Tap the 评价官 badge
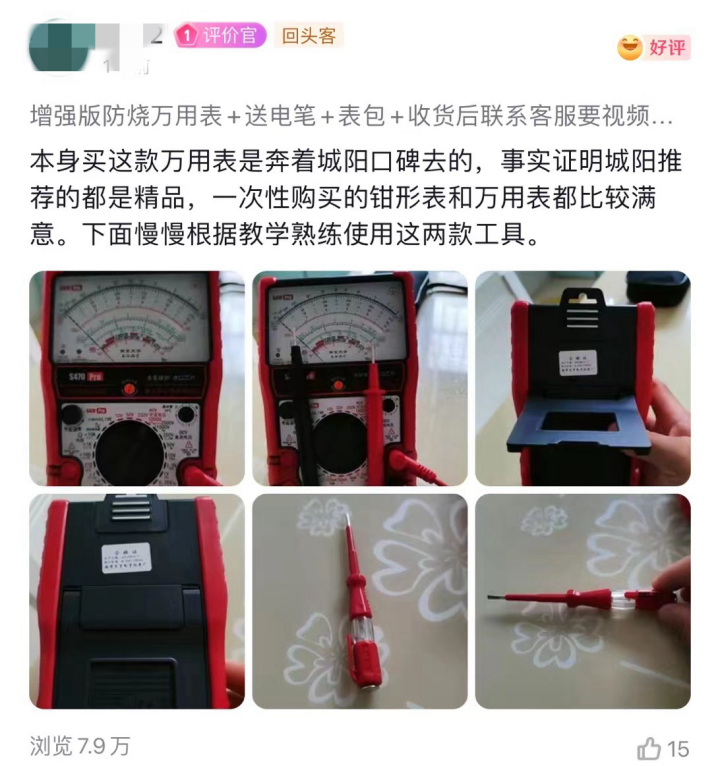This screenshot has width=720, height=766. click(x=221, y=36)
